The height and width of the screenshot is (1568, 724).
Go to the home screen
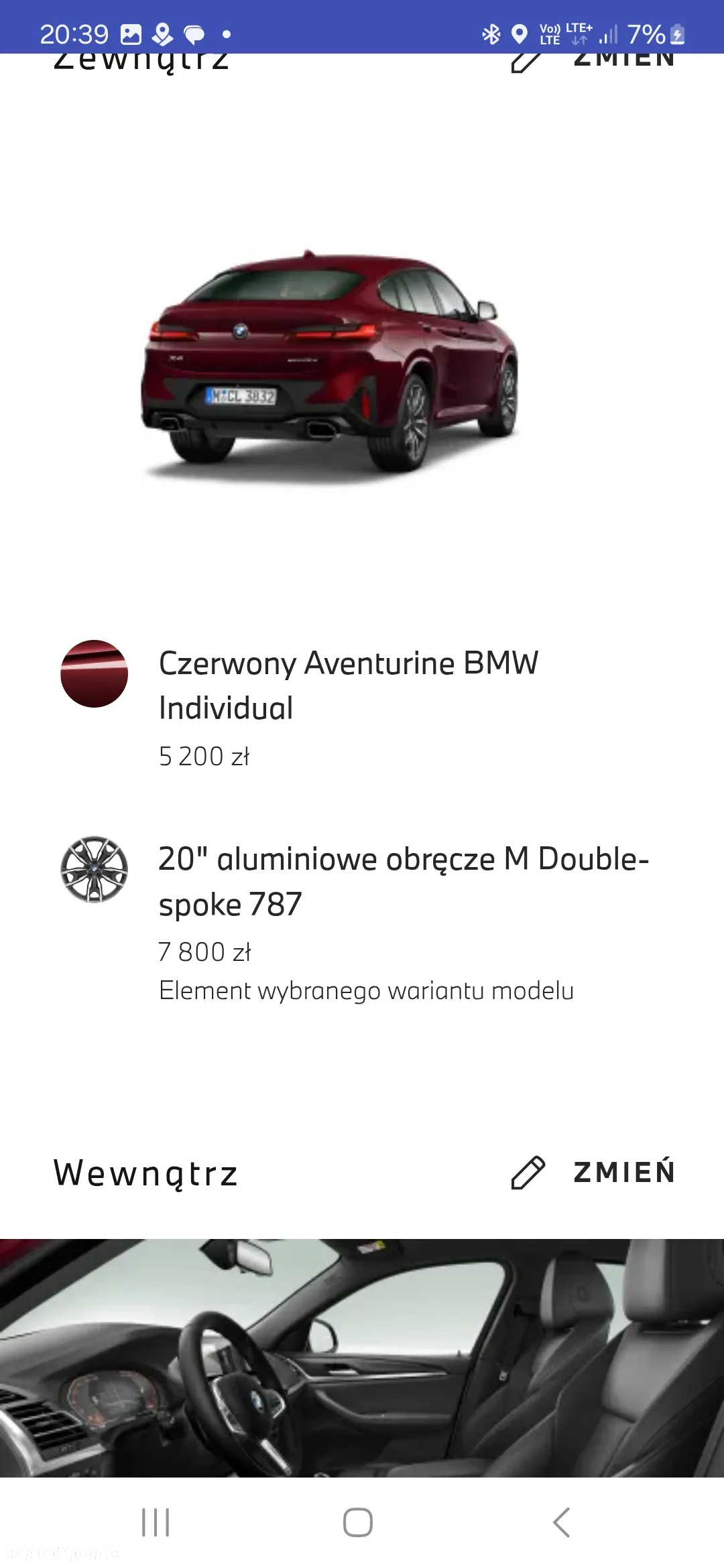pos(358,1522)
